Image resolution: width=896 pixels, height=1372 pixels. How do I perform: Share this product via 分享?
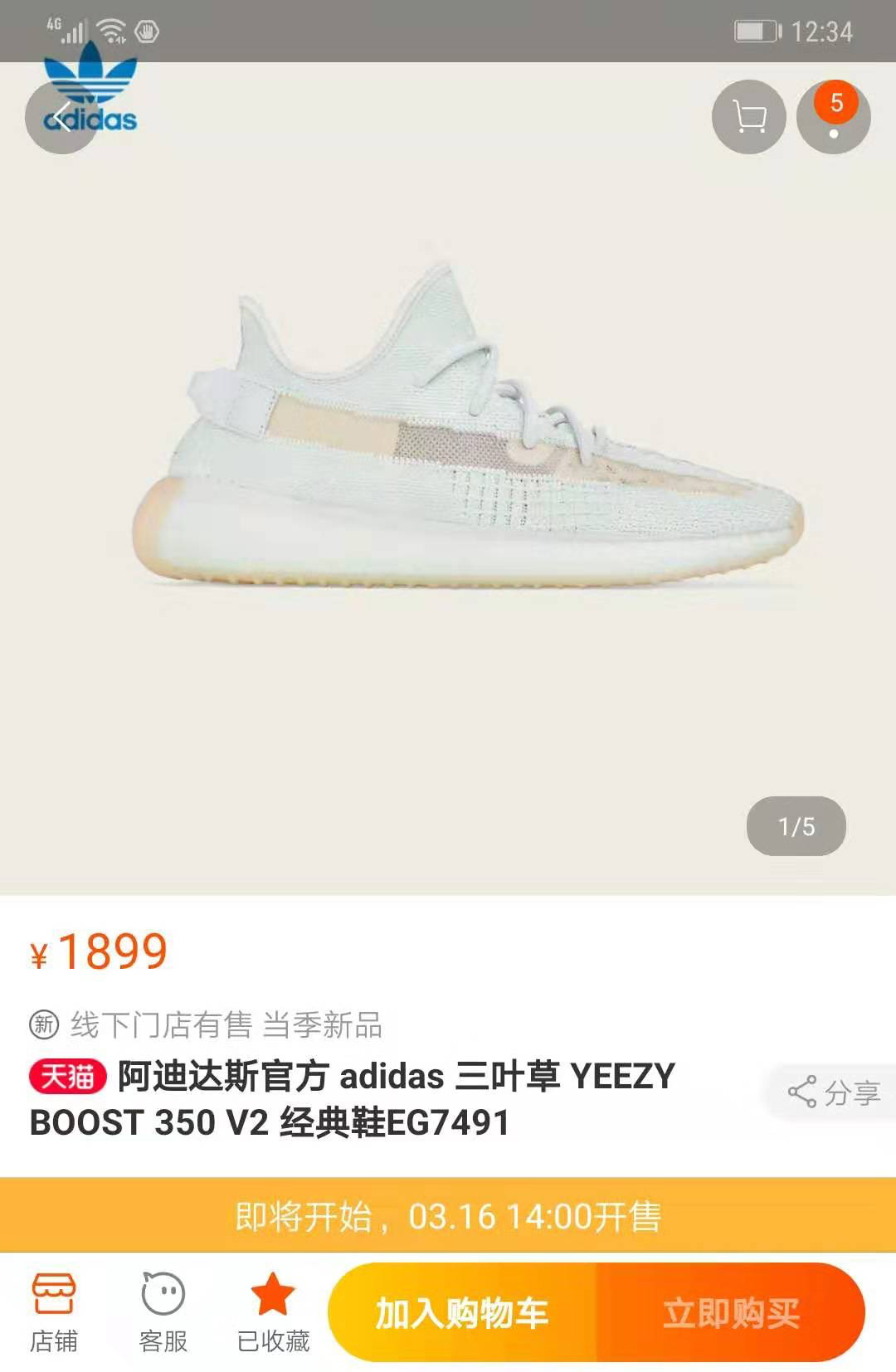833,1092
